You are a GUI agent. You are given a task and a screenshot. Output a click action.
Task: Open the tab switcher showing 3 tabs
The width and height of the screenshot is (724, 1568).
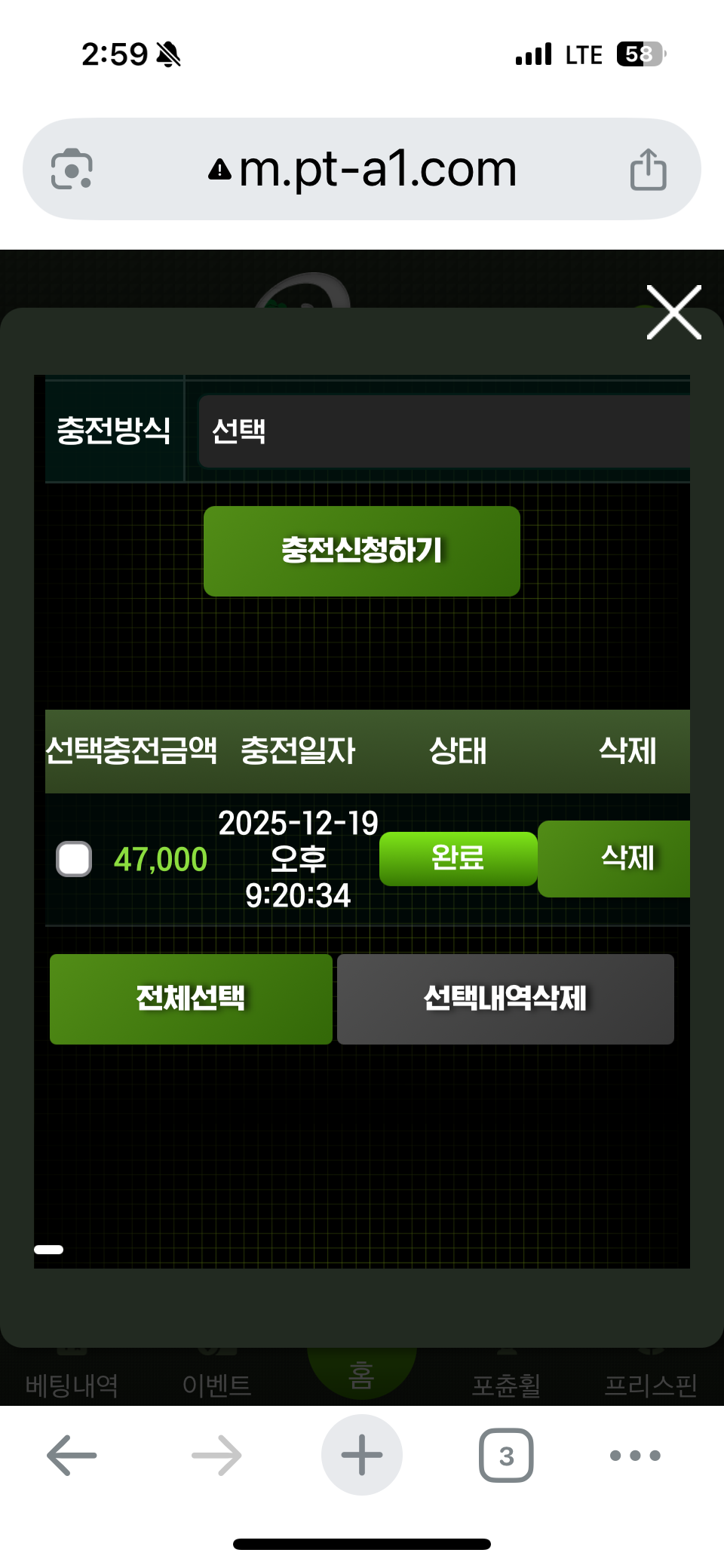pos(505,1455)
